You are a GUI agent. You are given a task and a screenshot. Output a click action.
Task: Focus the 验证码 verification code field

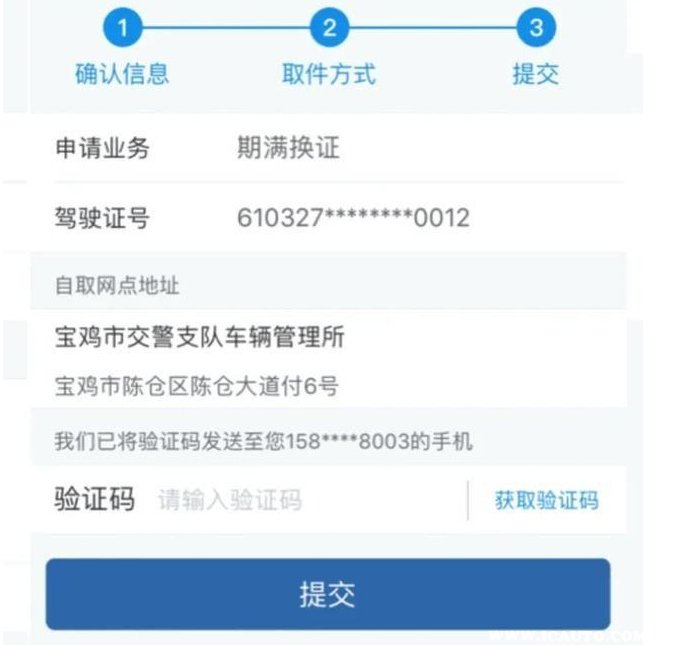pyautogui.click(x=300, y=500)
